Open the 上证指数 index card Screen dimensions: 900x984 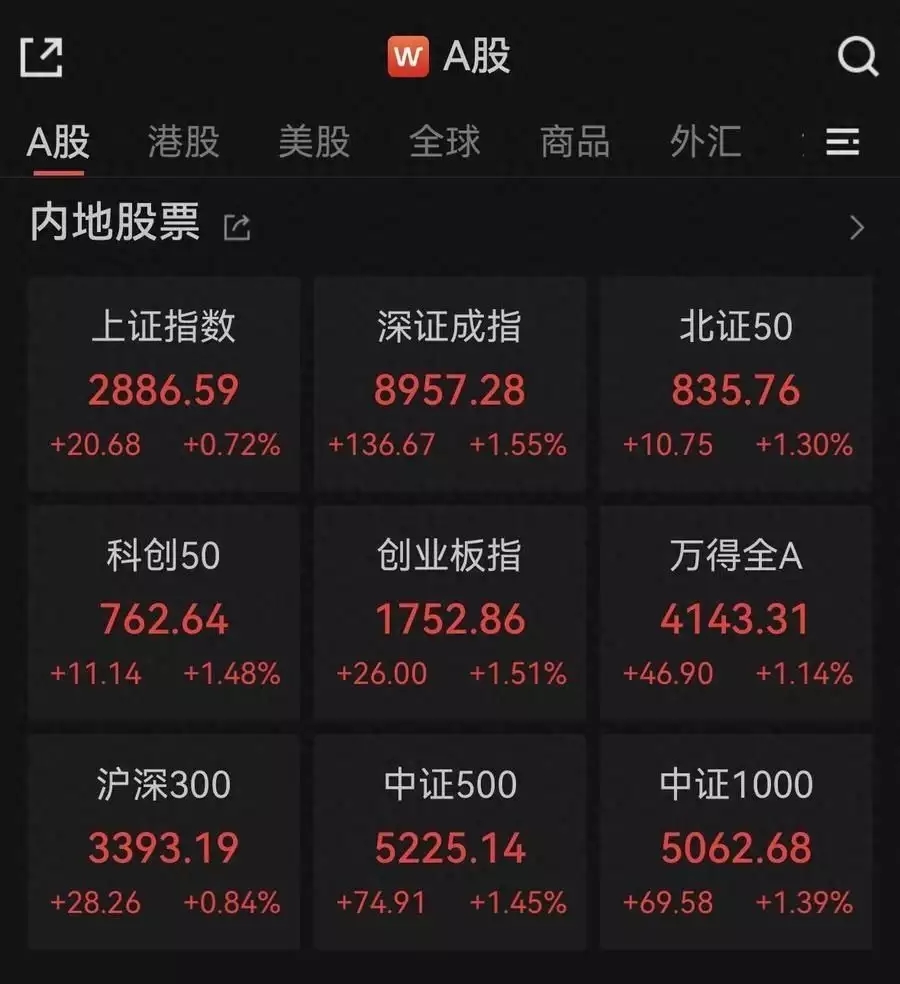[x=164, y=385]
